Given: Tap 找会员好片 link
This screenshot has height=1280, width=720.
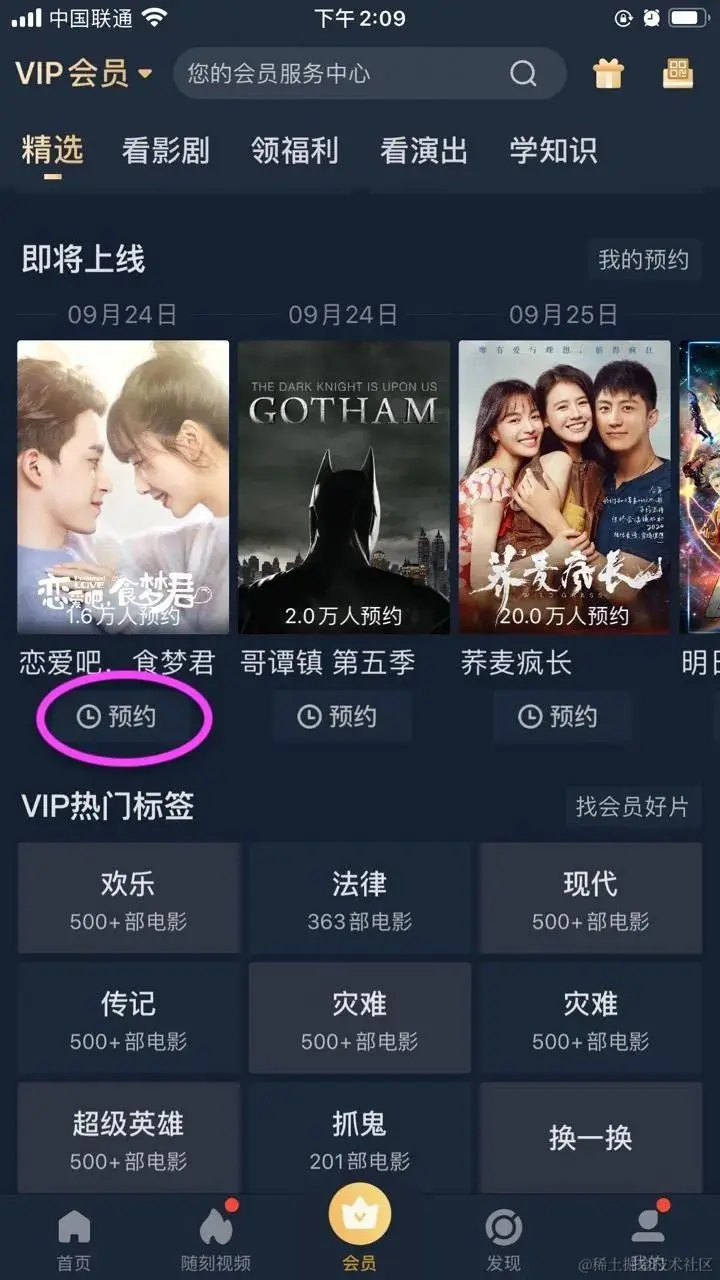Looking at the screenshot, I should pos(632,806).
